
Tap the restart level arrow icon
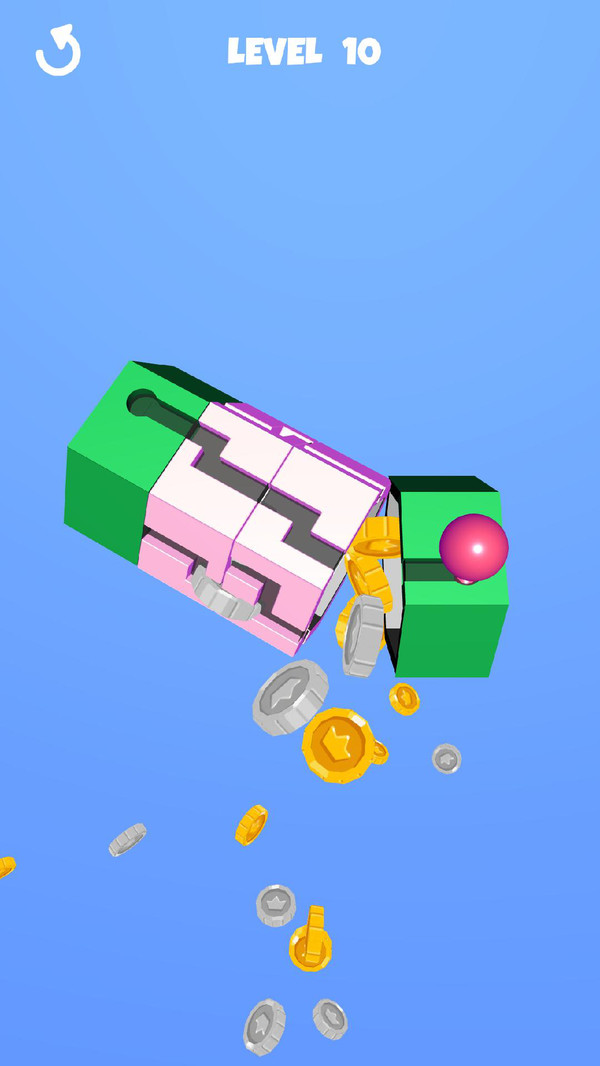tap(58, 52)
